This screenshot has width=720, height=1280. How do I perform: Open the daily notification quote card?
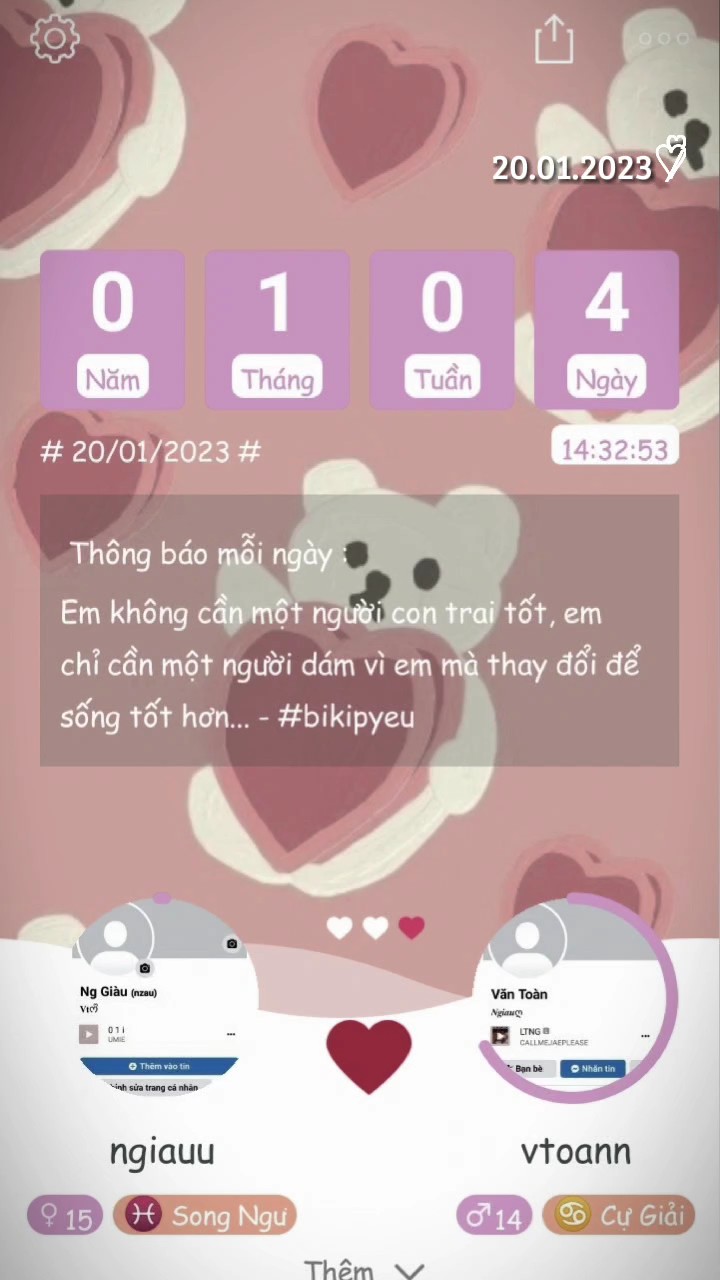[359, 630]
